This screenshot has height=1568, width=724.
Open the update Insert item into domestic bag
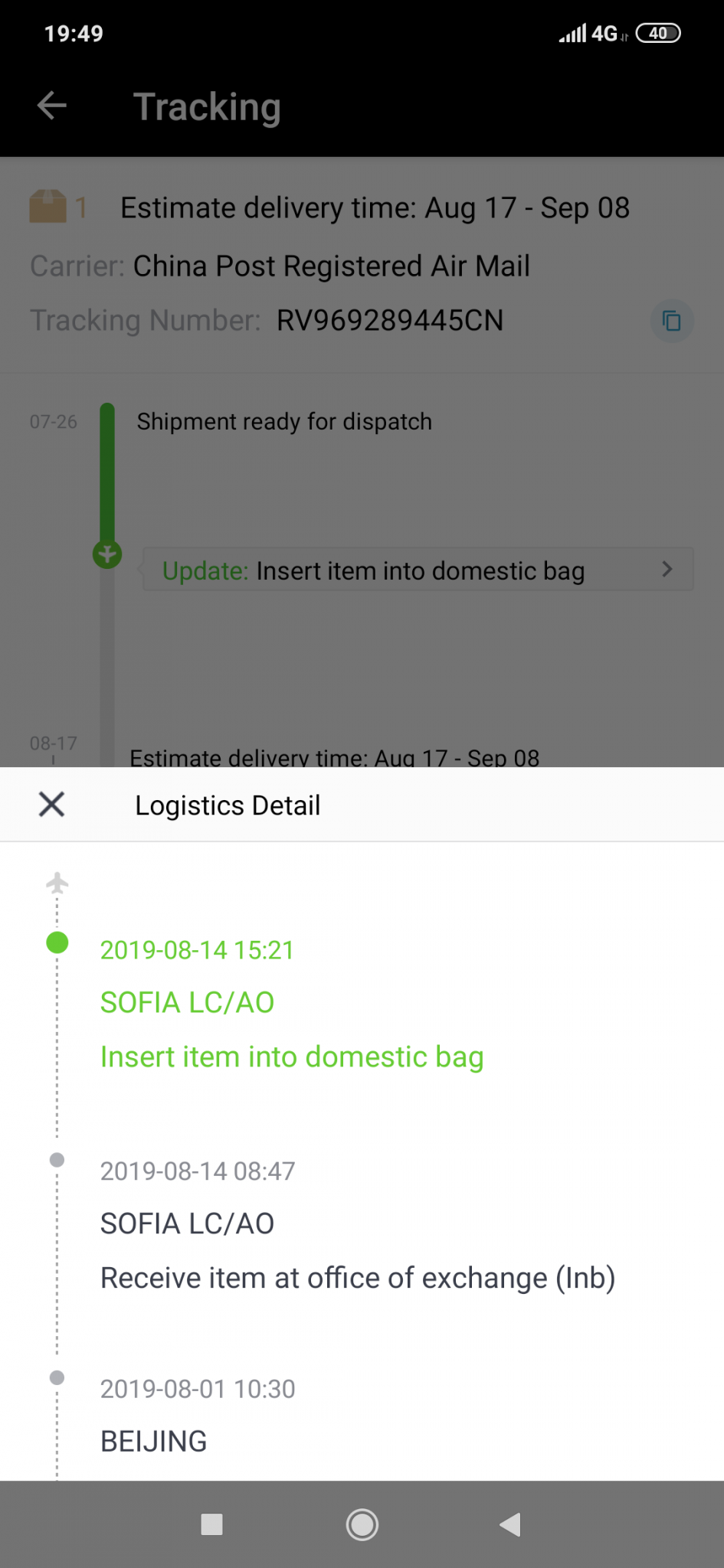418,570
